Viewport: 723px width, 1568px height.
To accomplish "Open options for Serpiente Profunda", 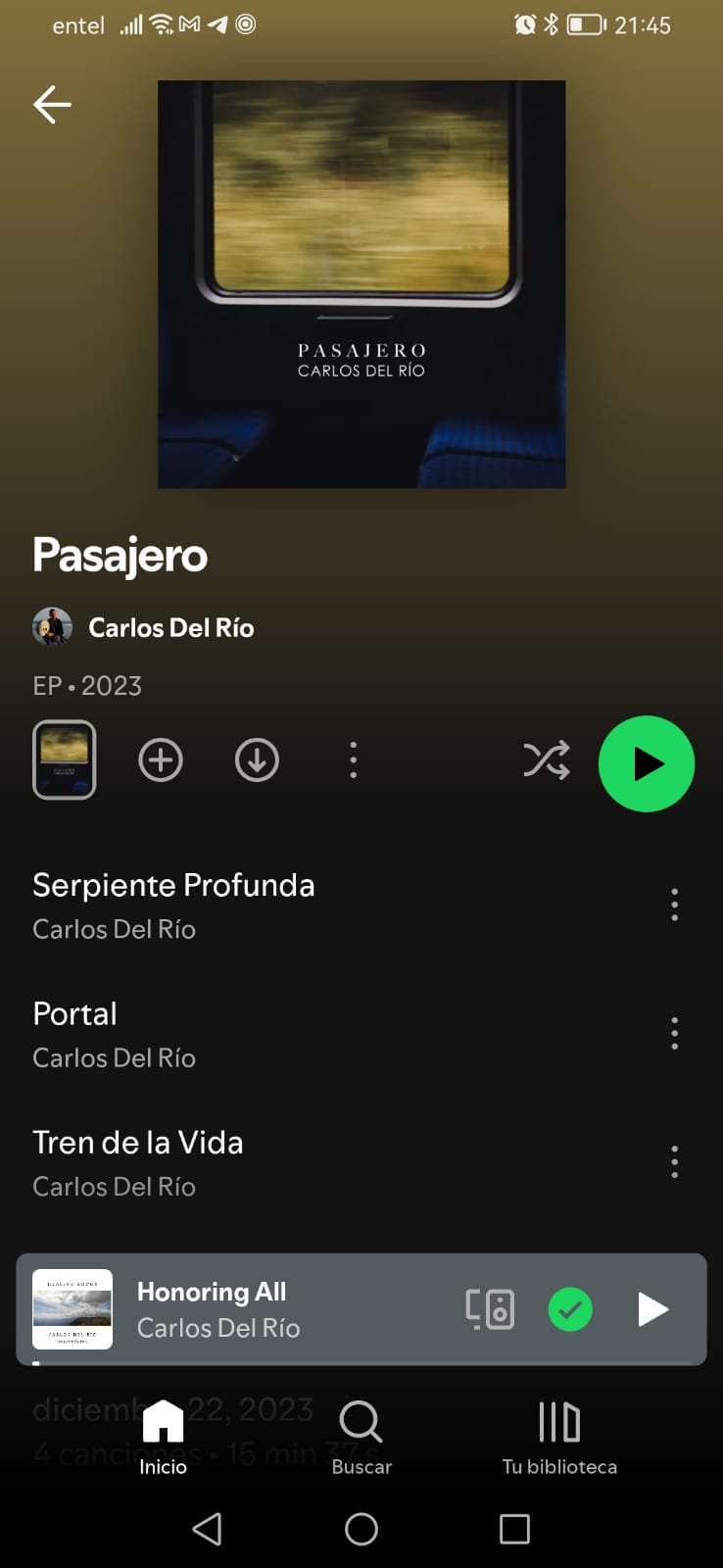I will (x=674, y=905).
